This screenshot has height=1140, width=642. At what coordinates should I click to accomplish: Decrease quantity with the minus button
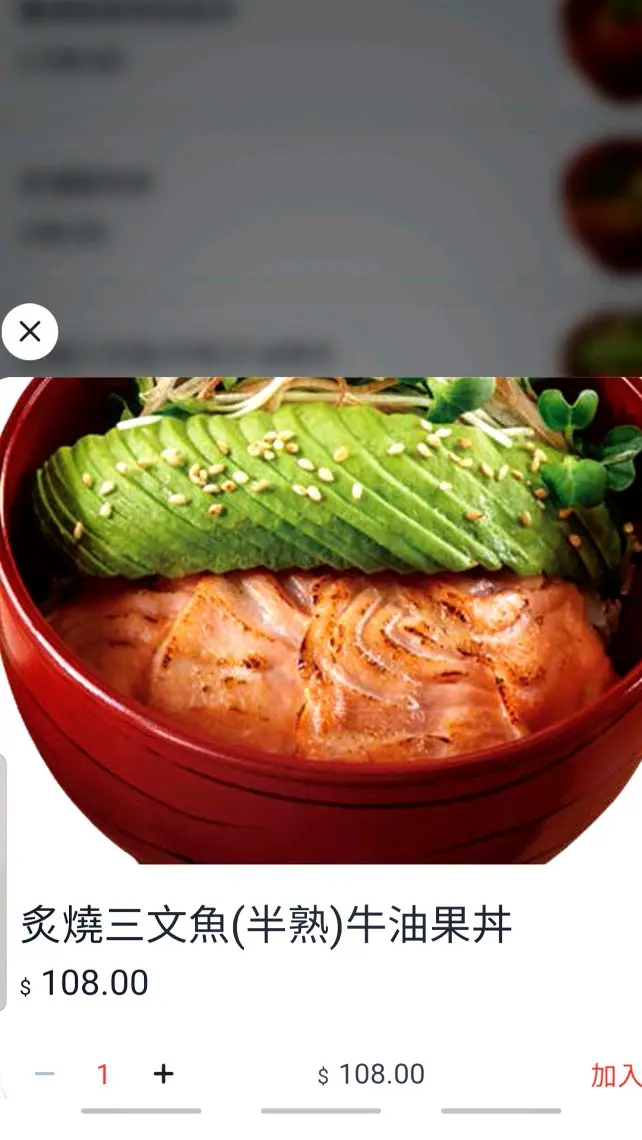(44, 1074)
